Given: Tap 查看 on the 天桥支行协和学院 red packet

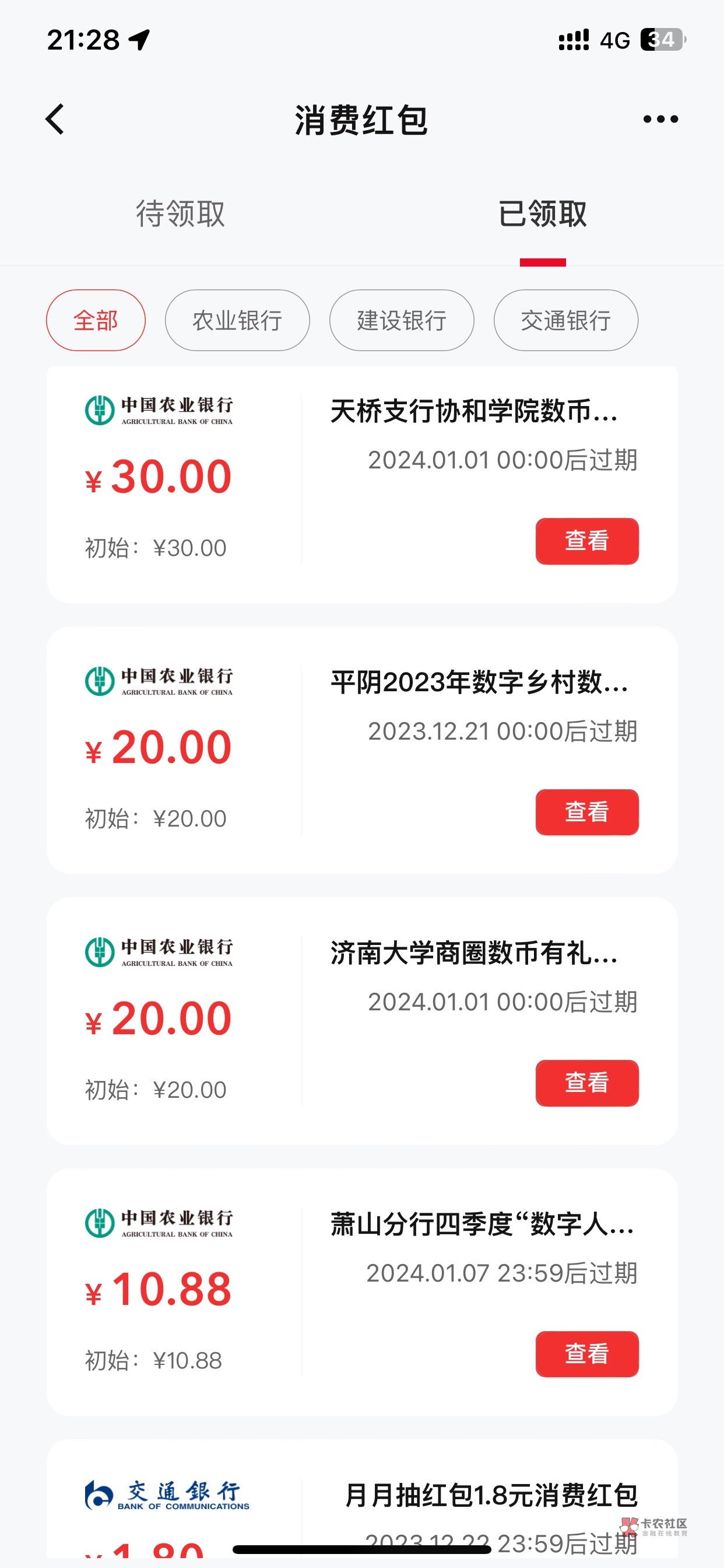Looking at the screenshot, I should coord(586,541).
